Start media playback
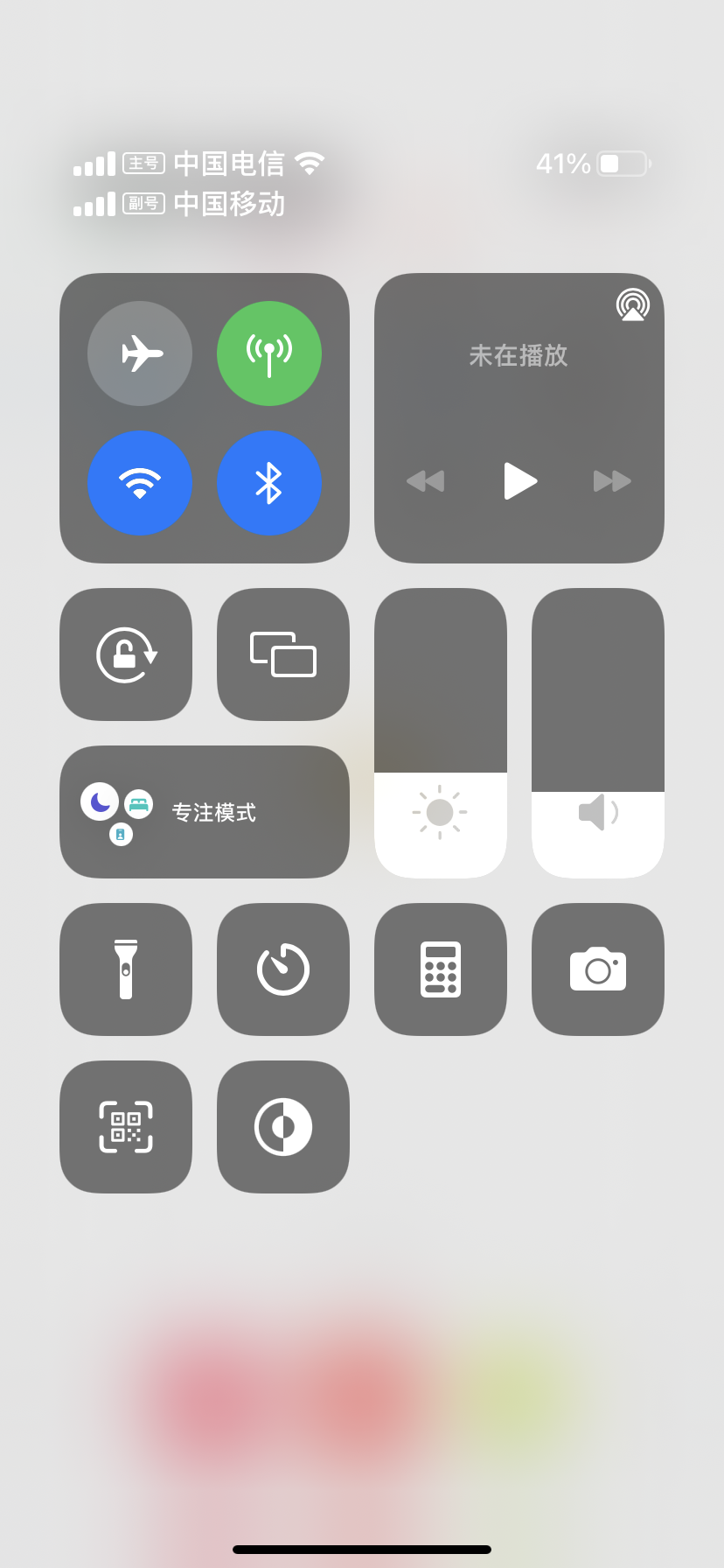Image resolution: width=724 pixels, height=1568 pixels. pos(519,480)
